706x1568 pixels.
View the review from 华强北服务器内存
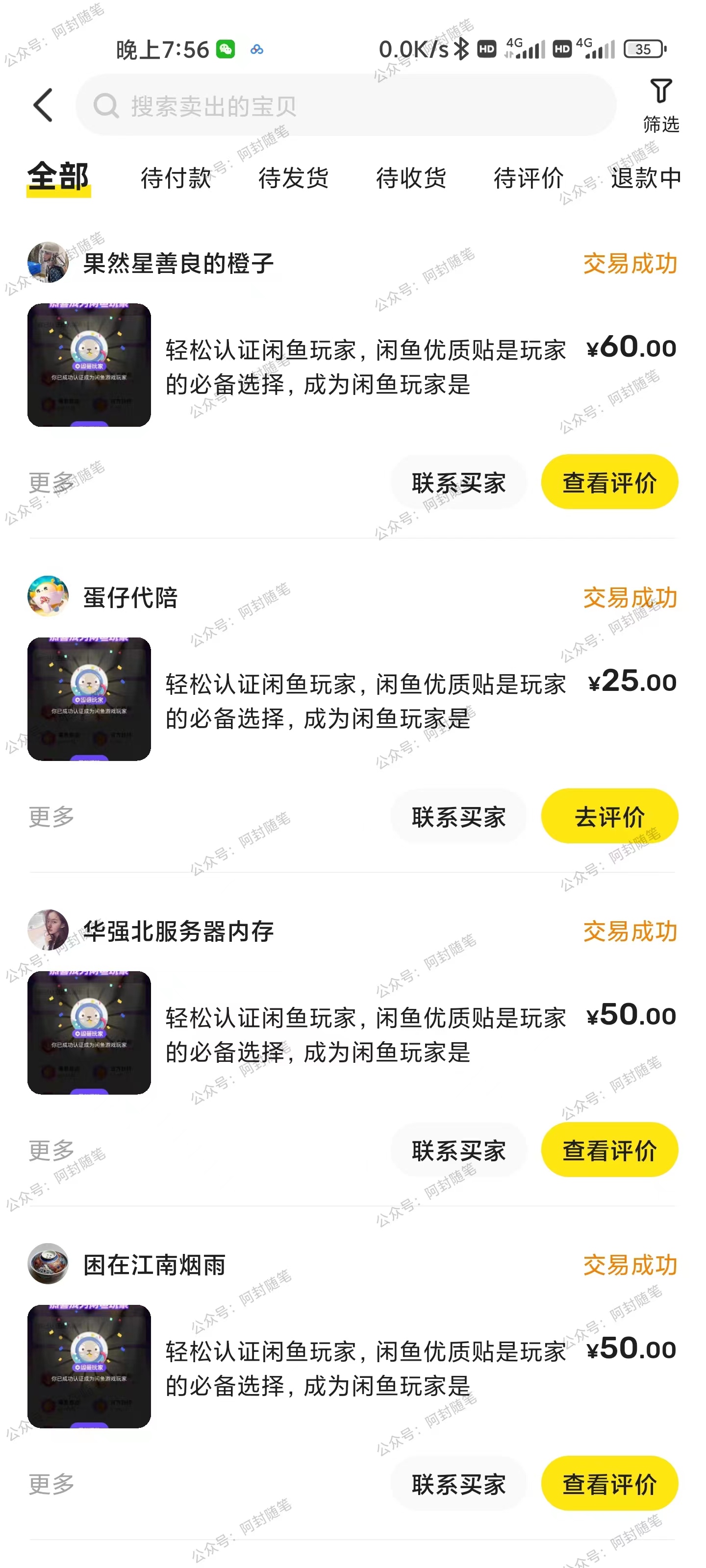pyautogui.click(x=609, y=1150)
